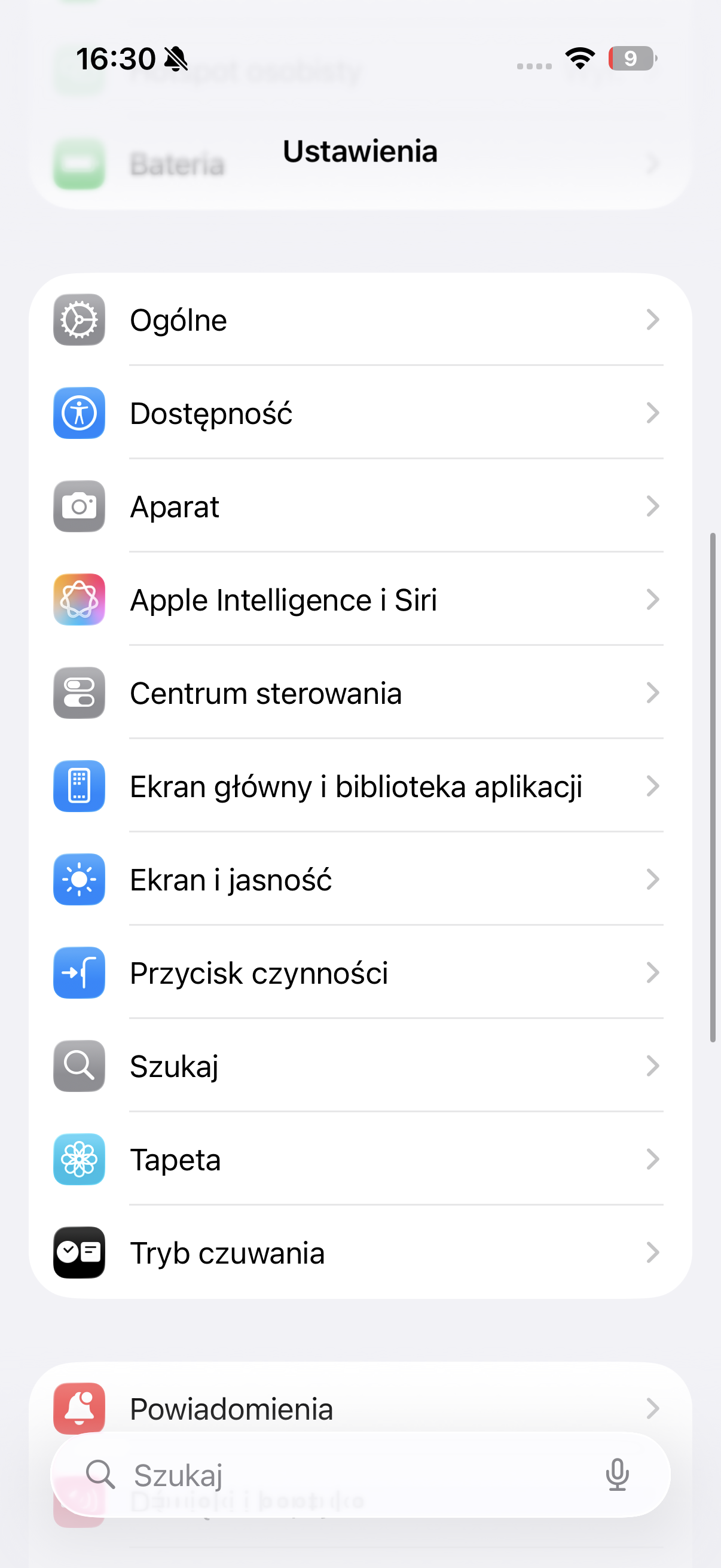The height and width of the screenshot is (1568, 721).
Task: Open Ogólne settings
Action: tap(359, 320)
